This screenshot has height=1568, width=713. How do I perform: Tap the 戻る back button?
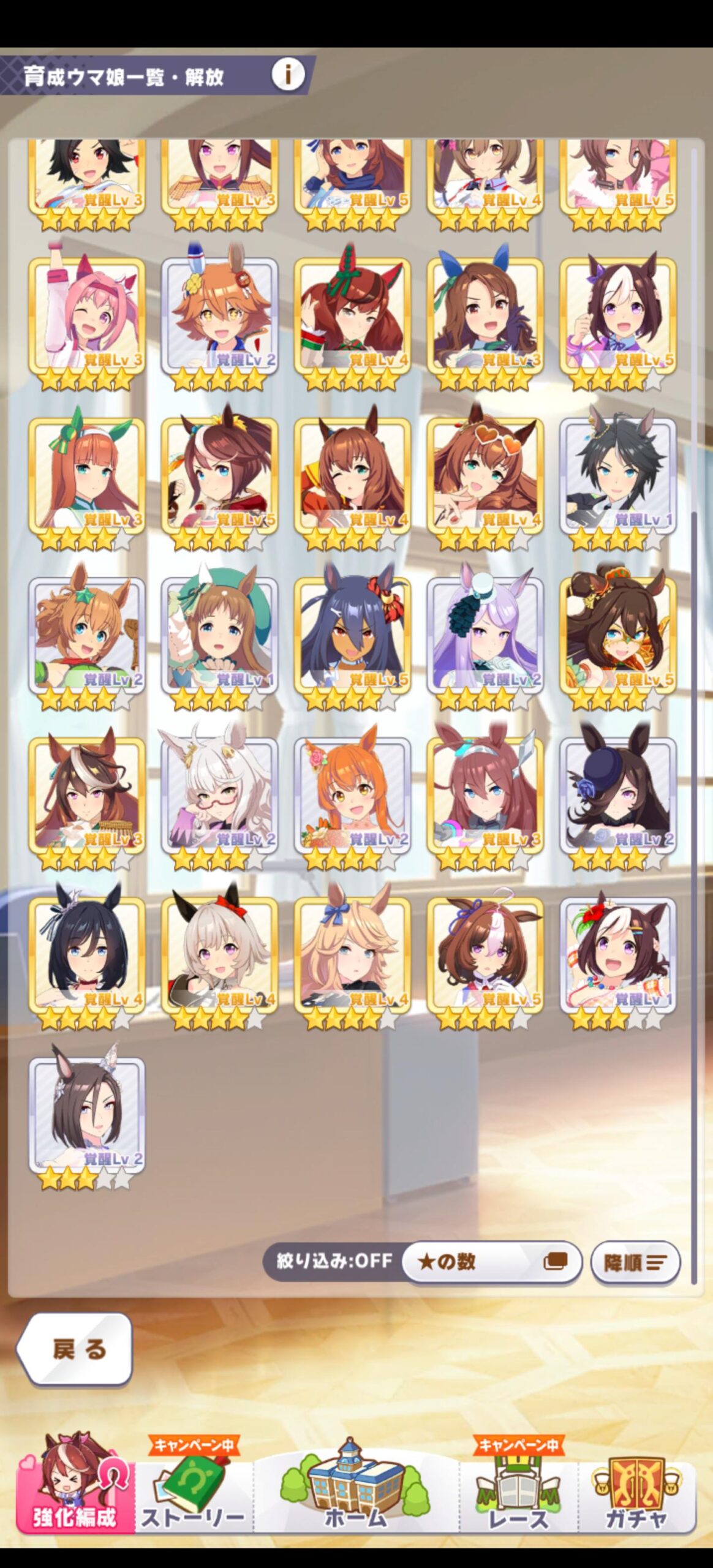pos(75,1348)
